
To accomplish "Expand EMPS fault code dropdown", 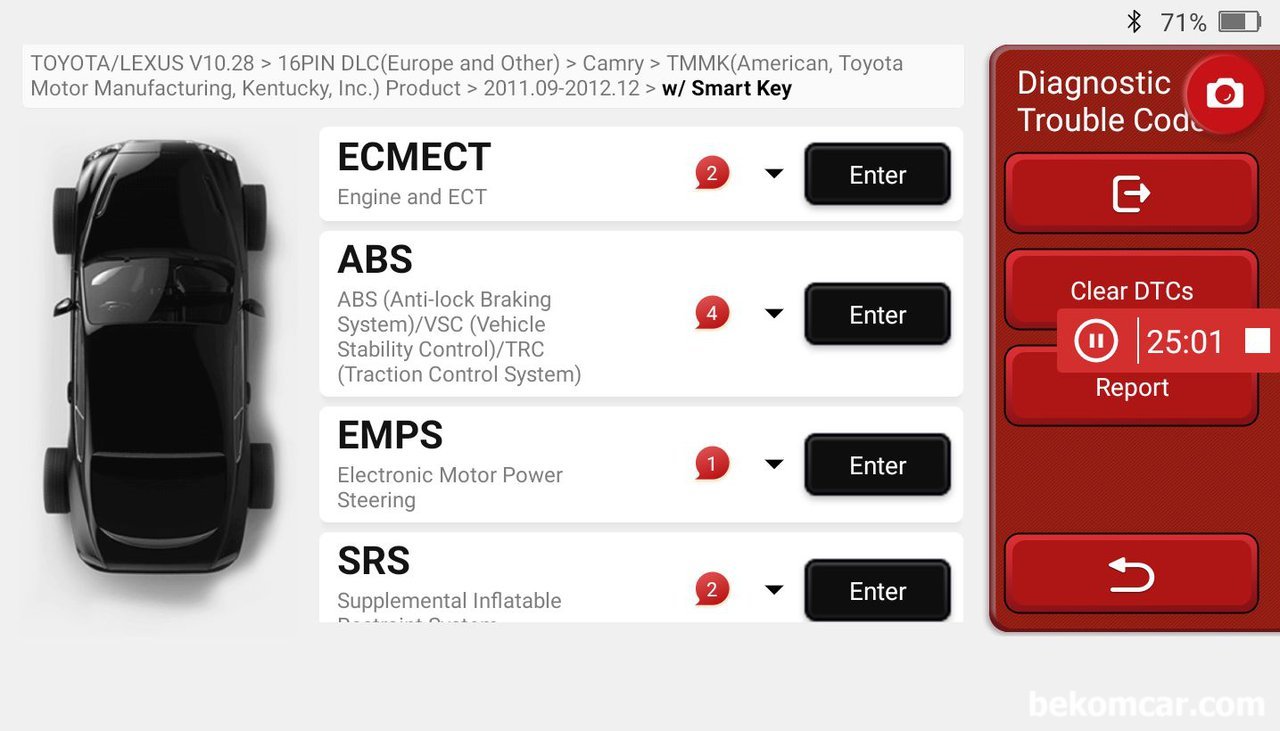I will (x=773, y=464).
